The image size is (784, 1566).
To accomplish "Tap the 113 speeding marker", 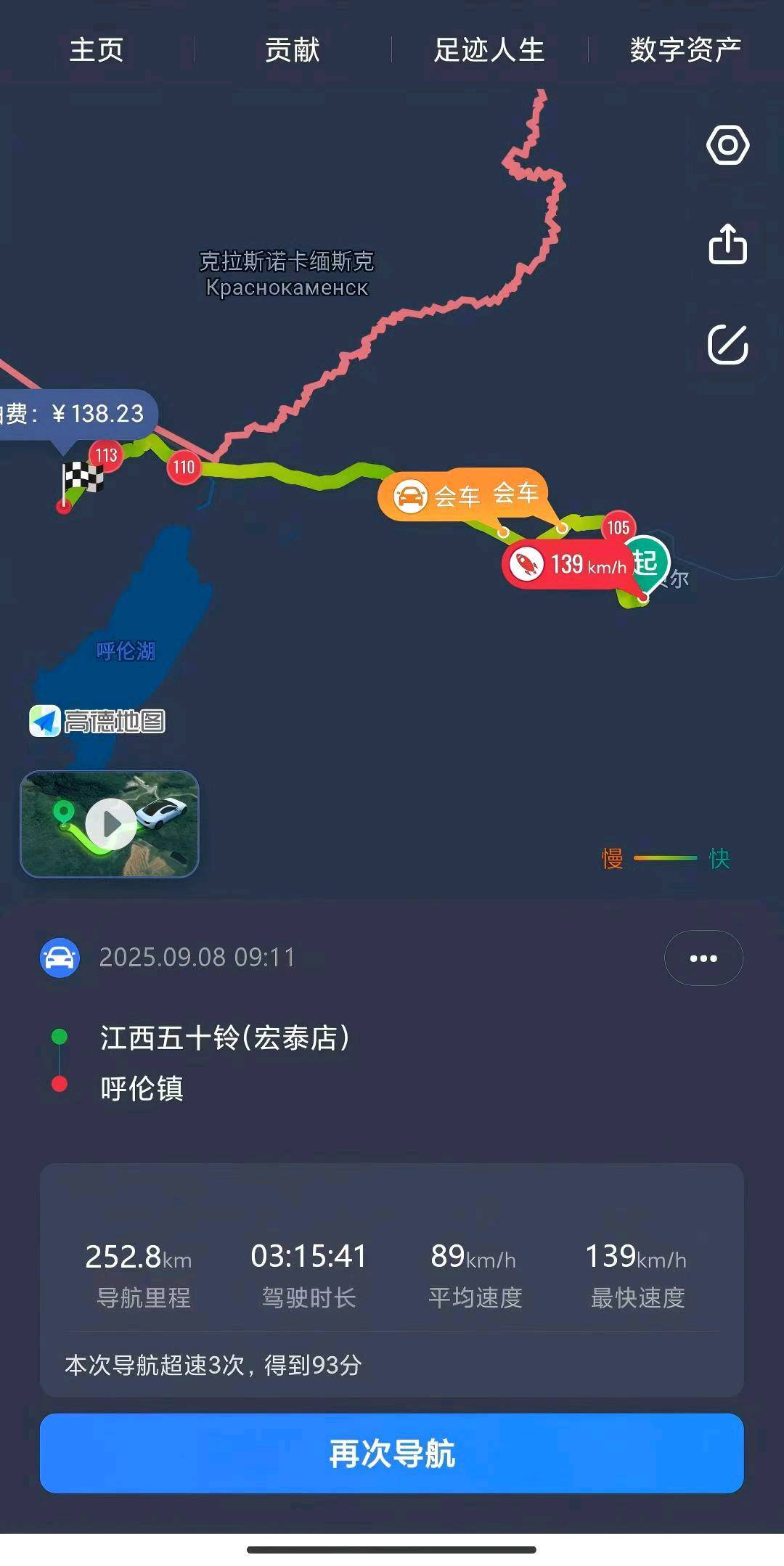I will tap(106, 456).
